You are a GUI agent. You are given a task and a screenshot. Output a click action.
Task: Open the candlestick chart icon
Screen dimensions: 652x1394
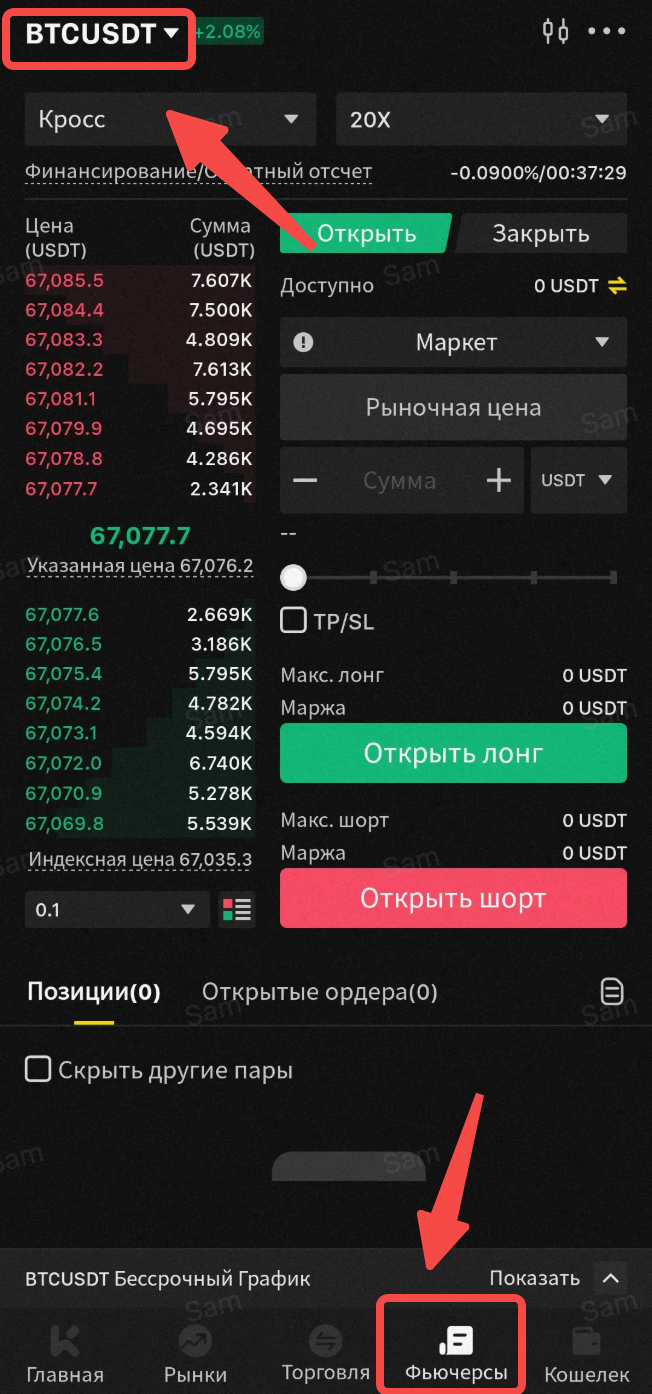click(556, 32)
